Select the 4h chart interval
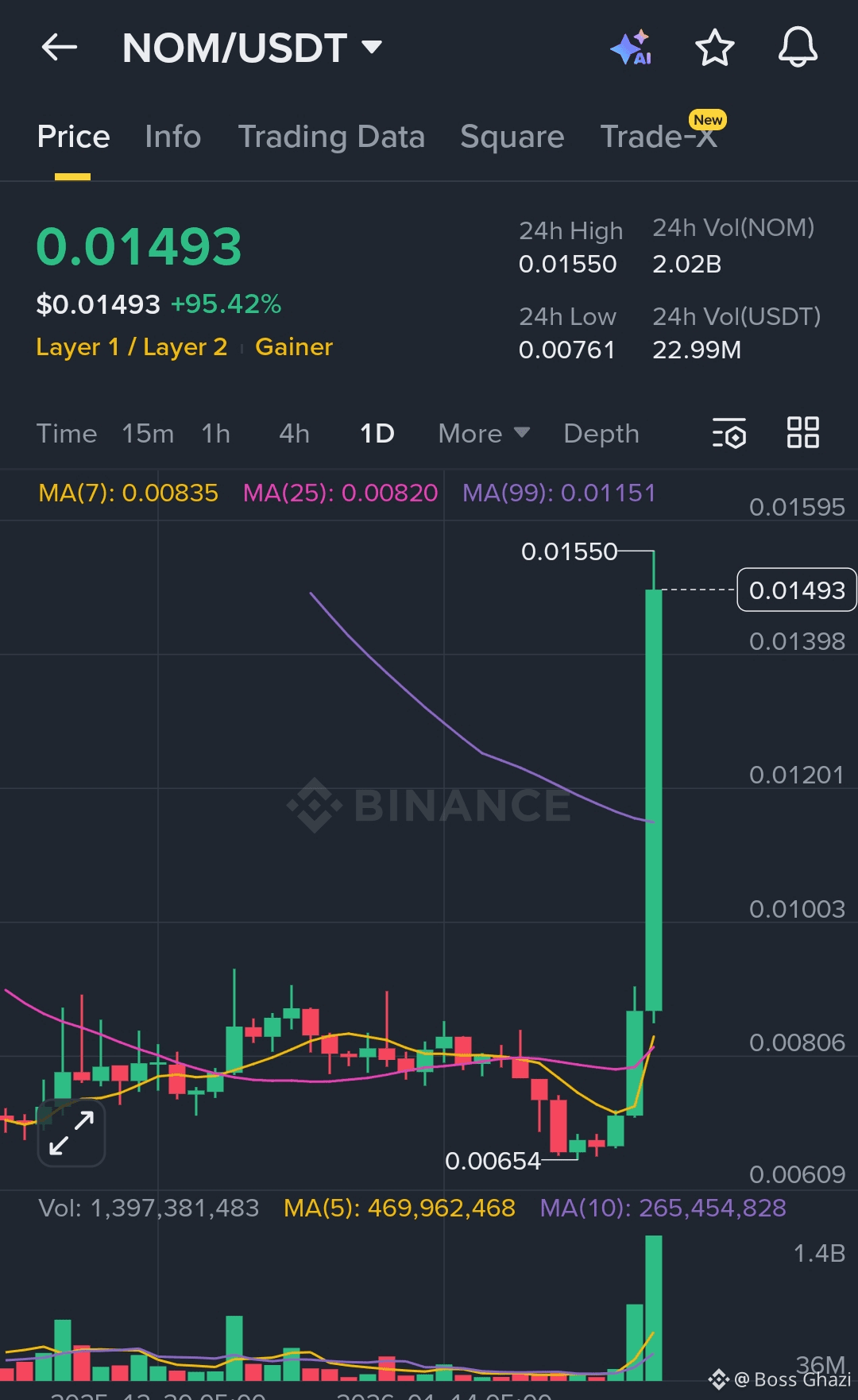Viewport: 858px width, 1400px height. click(x=294, y=434)
